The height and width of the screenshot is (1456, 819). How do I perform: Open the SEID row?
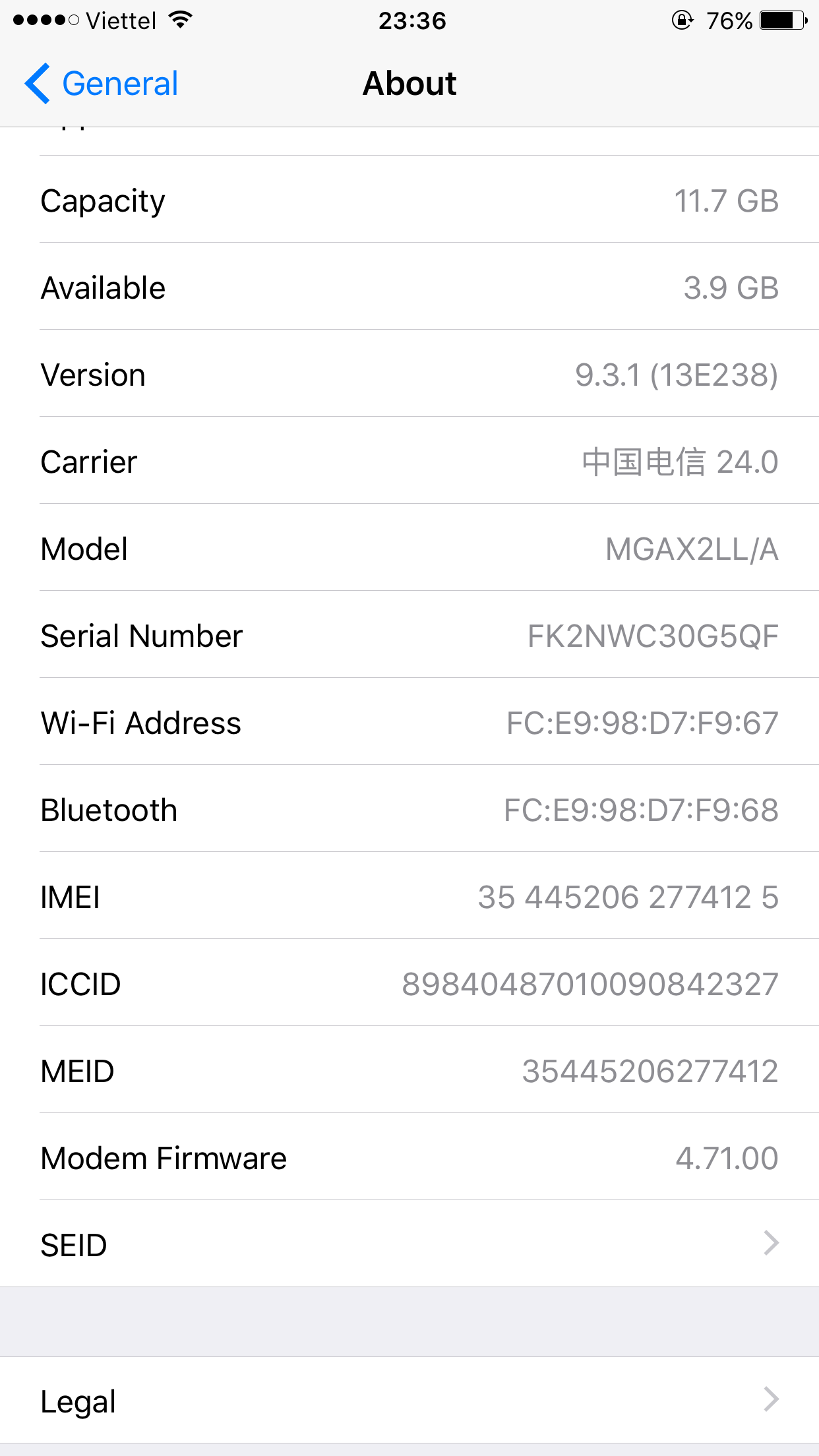(x=409, y=1244)
